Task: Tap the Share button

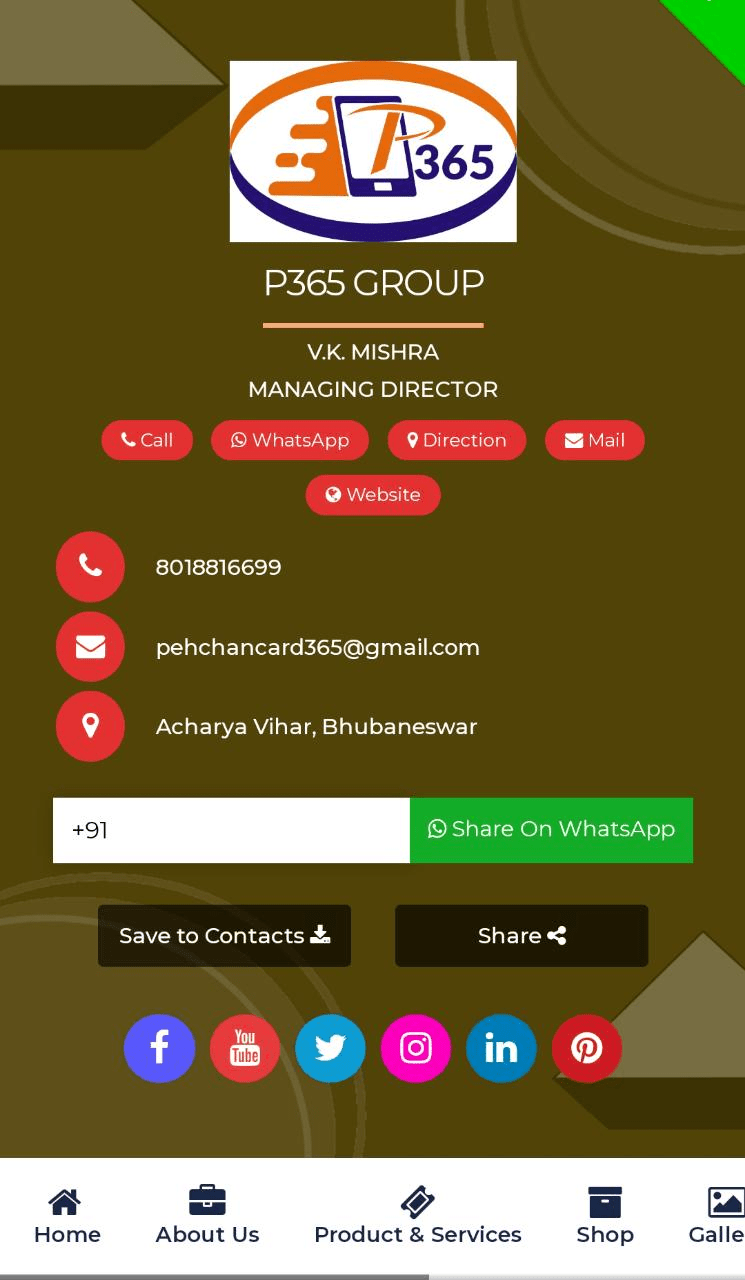Action: (521, 936)
